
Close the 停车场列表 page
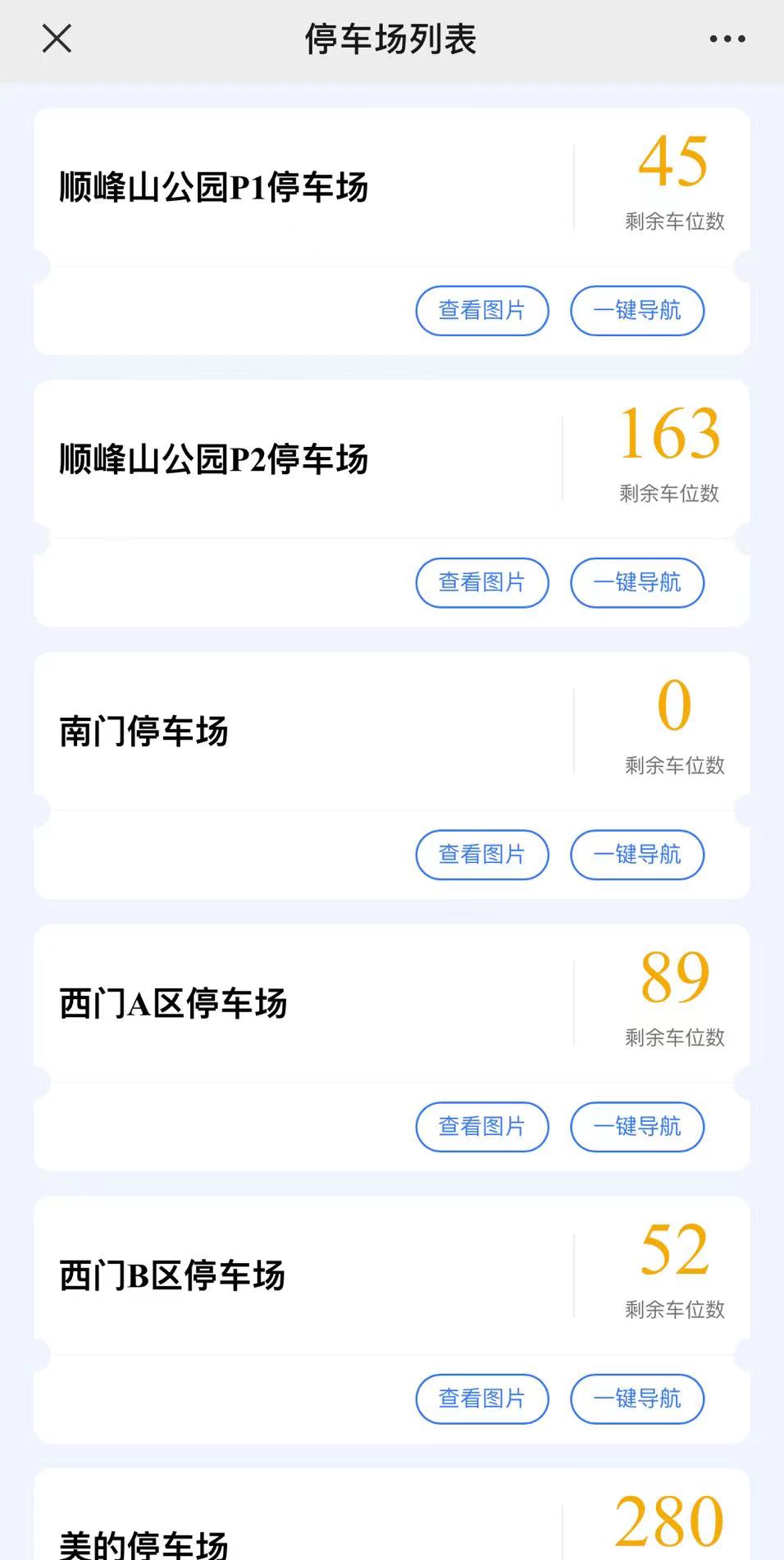pos(57,39)
